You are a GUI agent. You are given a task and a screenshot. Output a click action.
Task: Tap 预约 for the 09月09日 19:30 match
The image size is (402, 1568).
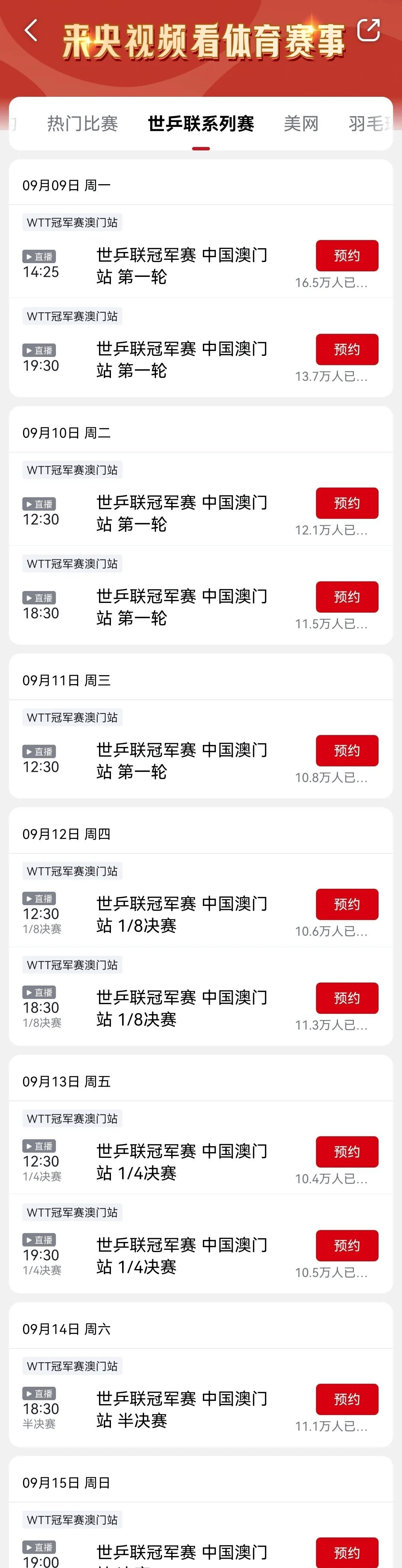(347, 349)
